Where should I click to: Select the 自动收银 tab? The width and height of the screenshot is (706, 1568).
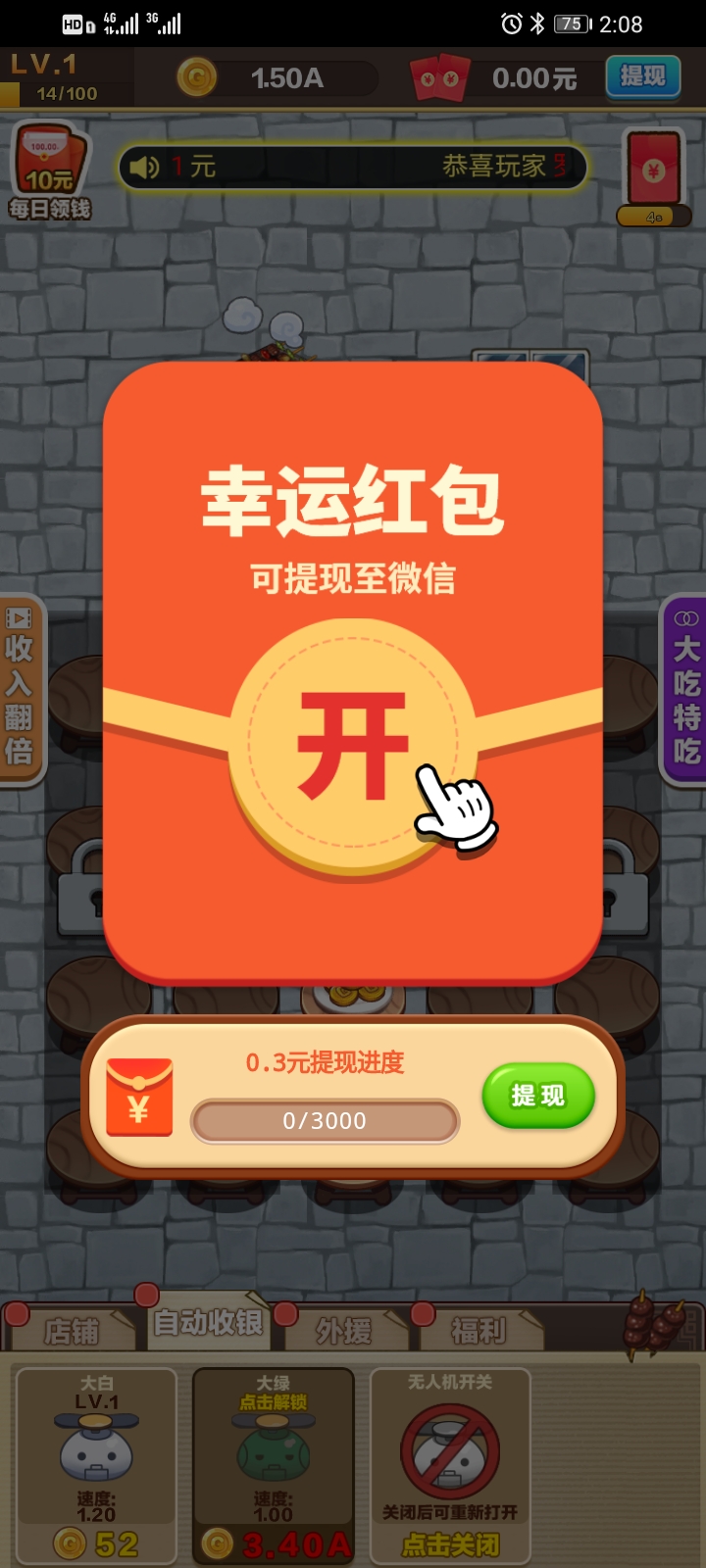[208, 1322]
